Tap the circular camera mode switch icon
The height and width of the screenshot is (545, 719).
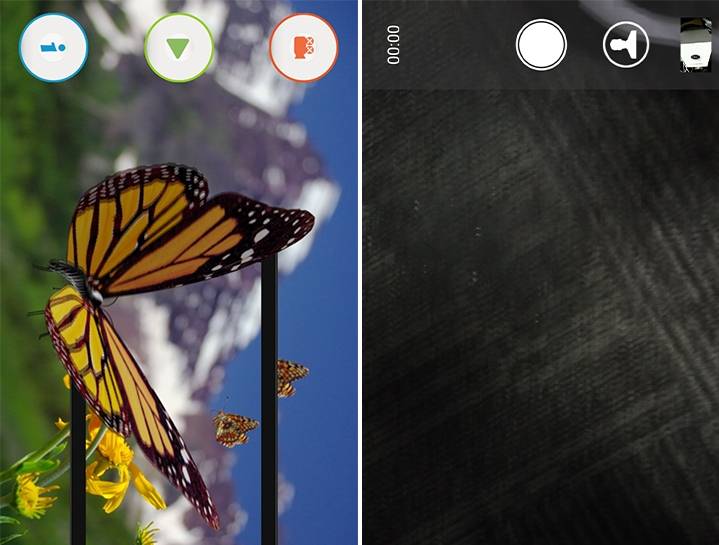[626, 45]
